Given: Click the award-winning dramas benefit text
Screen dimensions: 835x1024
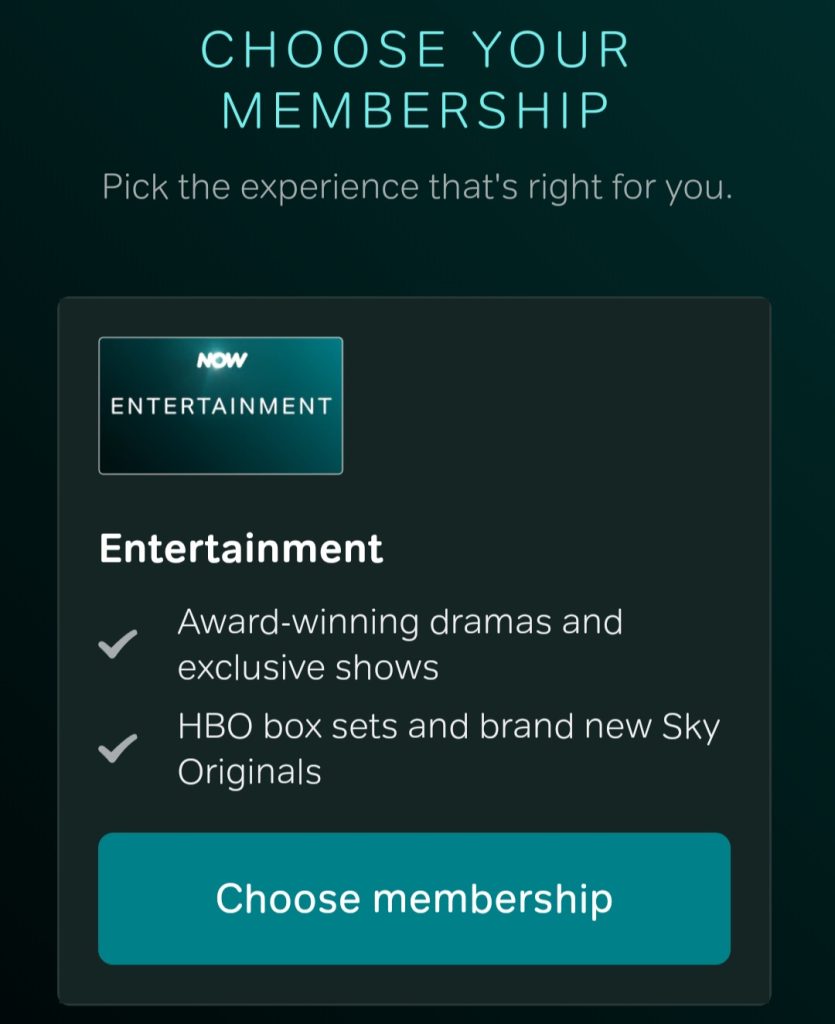Looking at the screenshot, I should coord(400,621).
